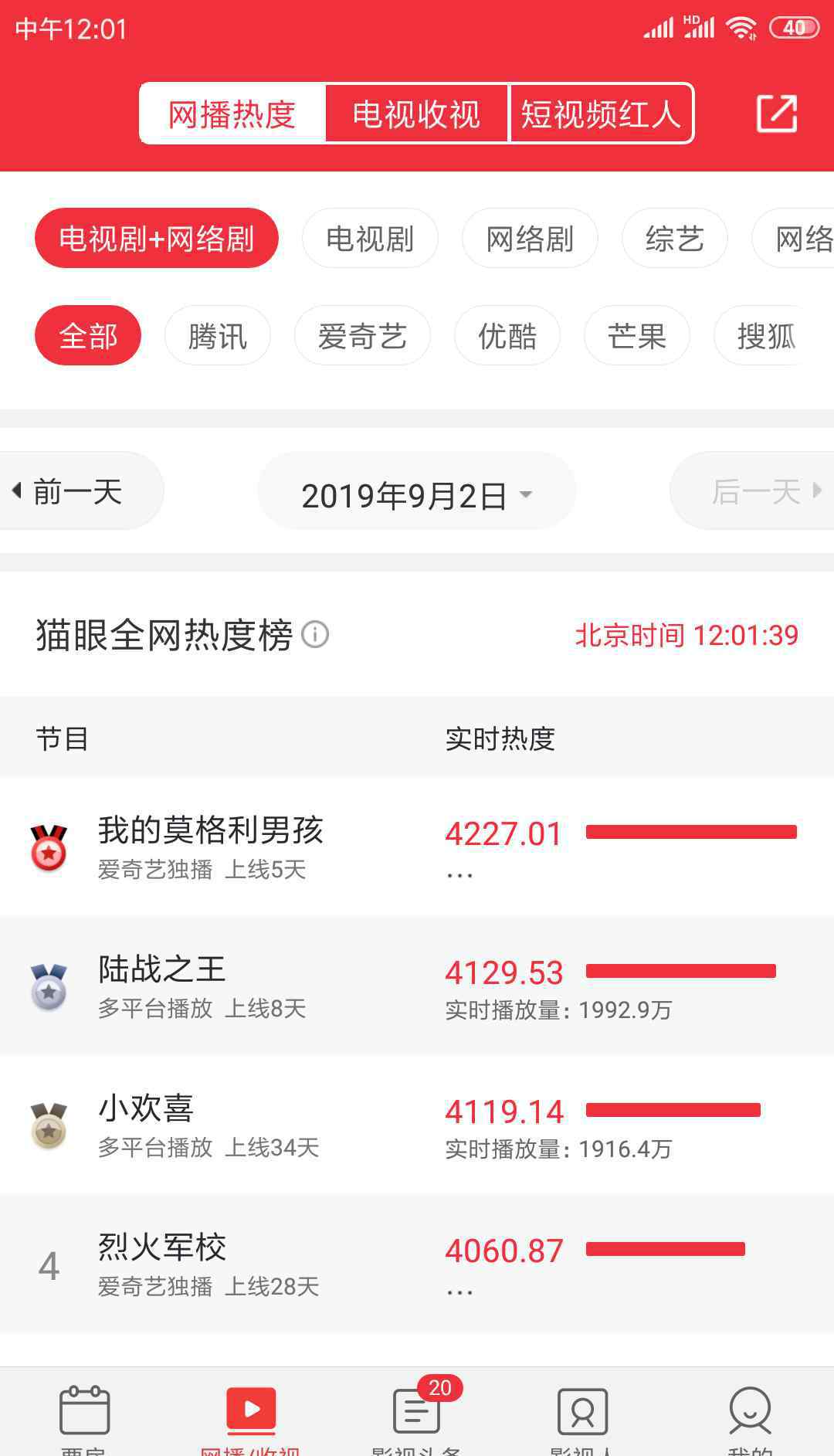Choose the 芒果 platform chip
The image size is (834, 1456).
(637, 335)
